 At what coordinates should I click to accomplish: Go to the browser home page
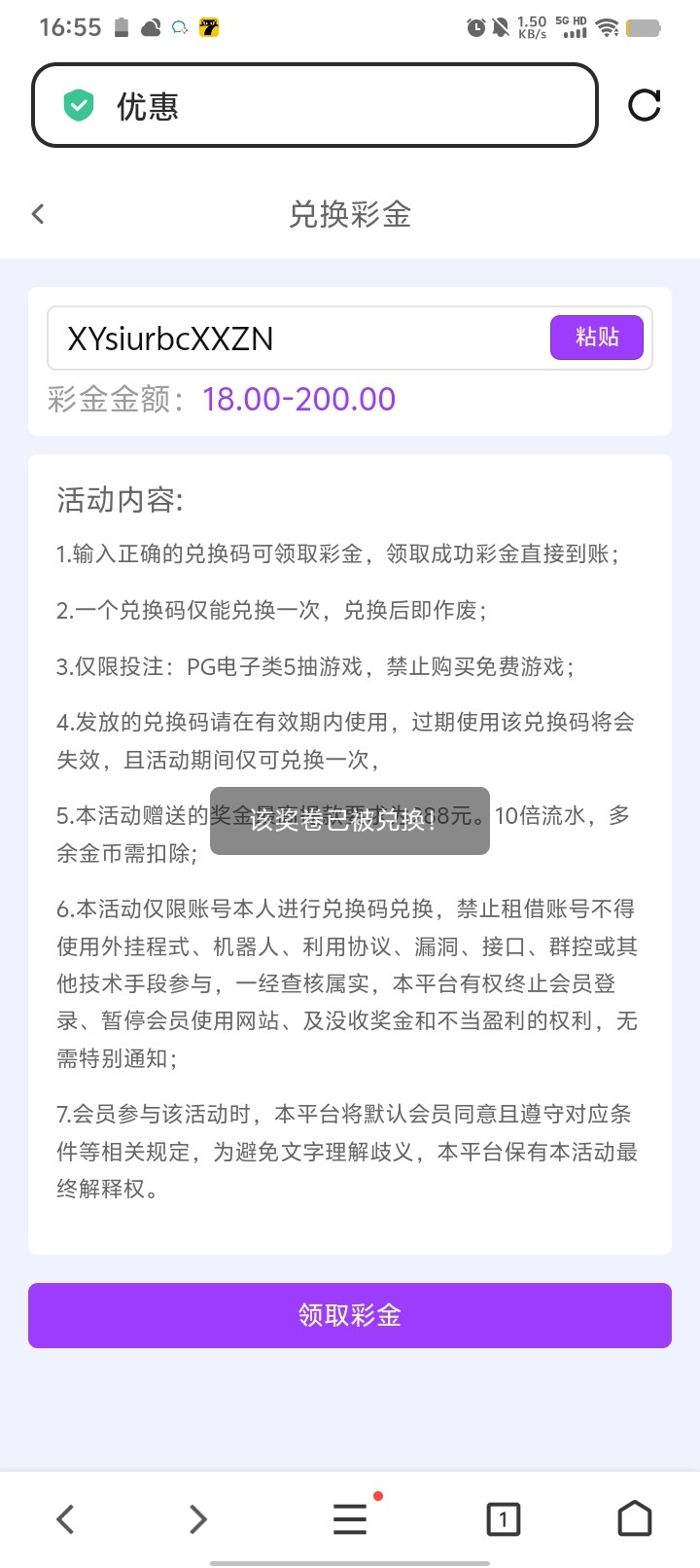click(x=635, y=1518)
